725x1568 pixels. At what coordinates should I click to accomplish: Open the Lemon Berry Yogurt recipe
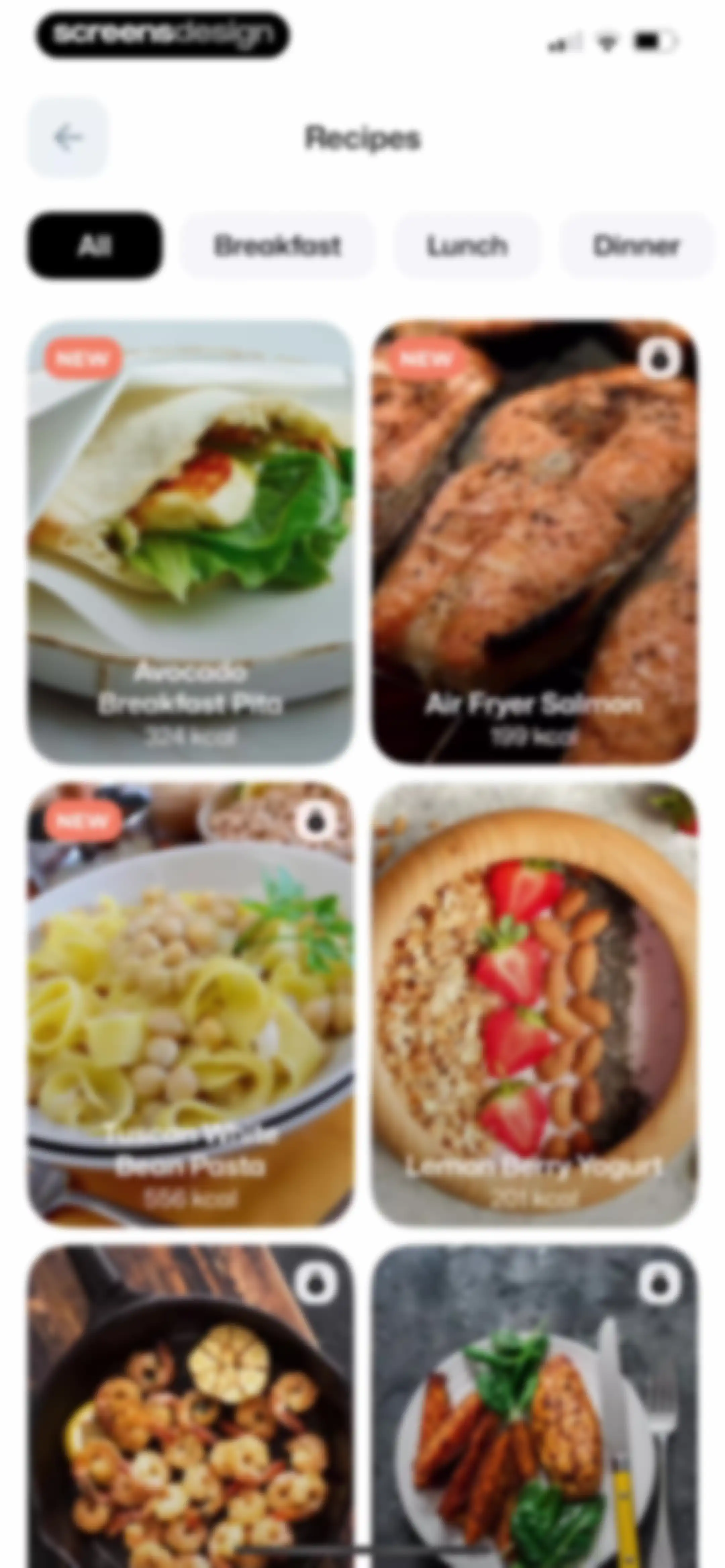[534, 1004]
